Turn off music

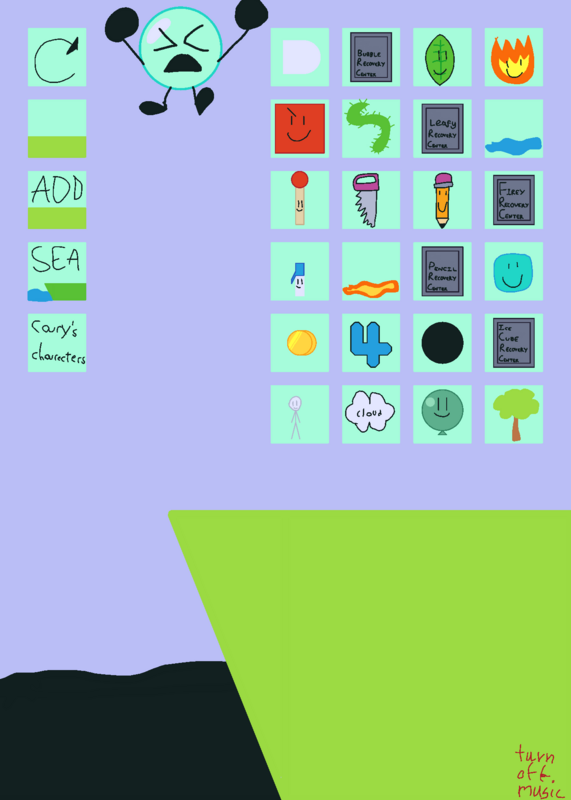539,771
